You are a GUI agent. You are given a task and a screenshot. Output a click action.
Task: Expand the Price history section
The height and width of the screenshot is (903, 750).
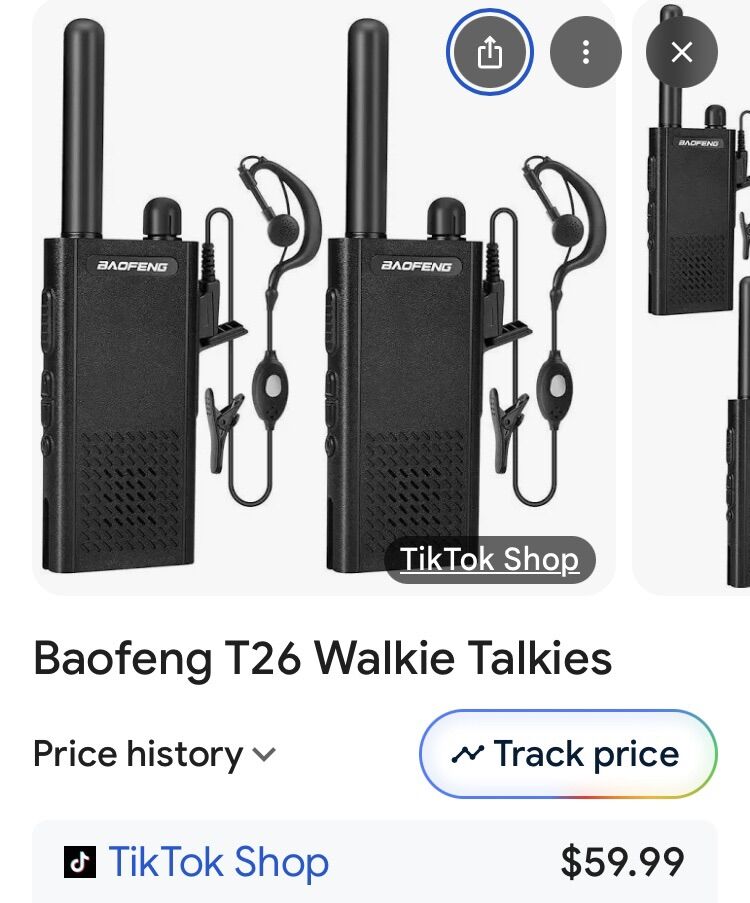[x=154, y=754]
